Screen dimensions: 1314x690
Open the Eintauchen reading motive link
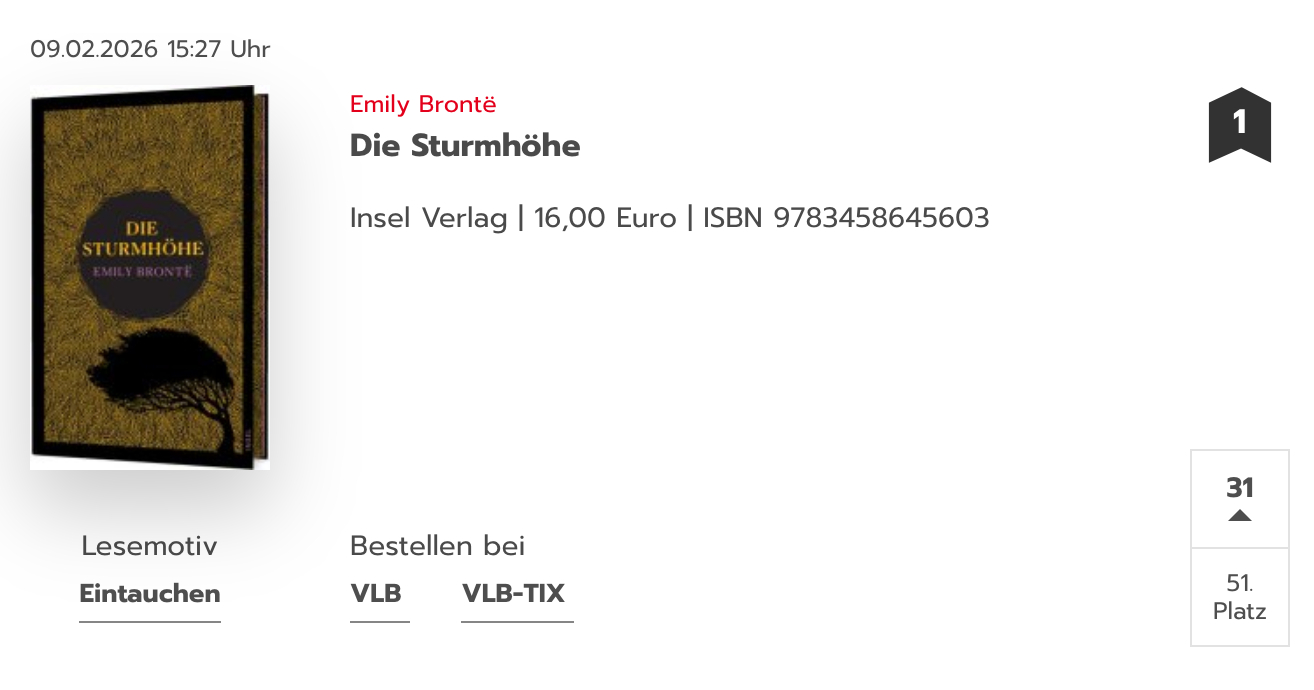(x=150, y=594)
